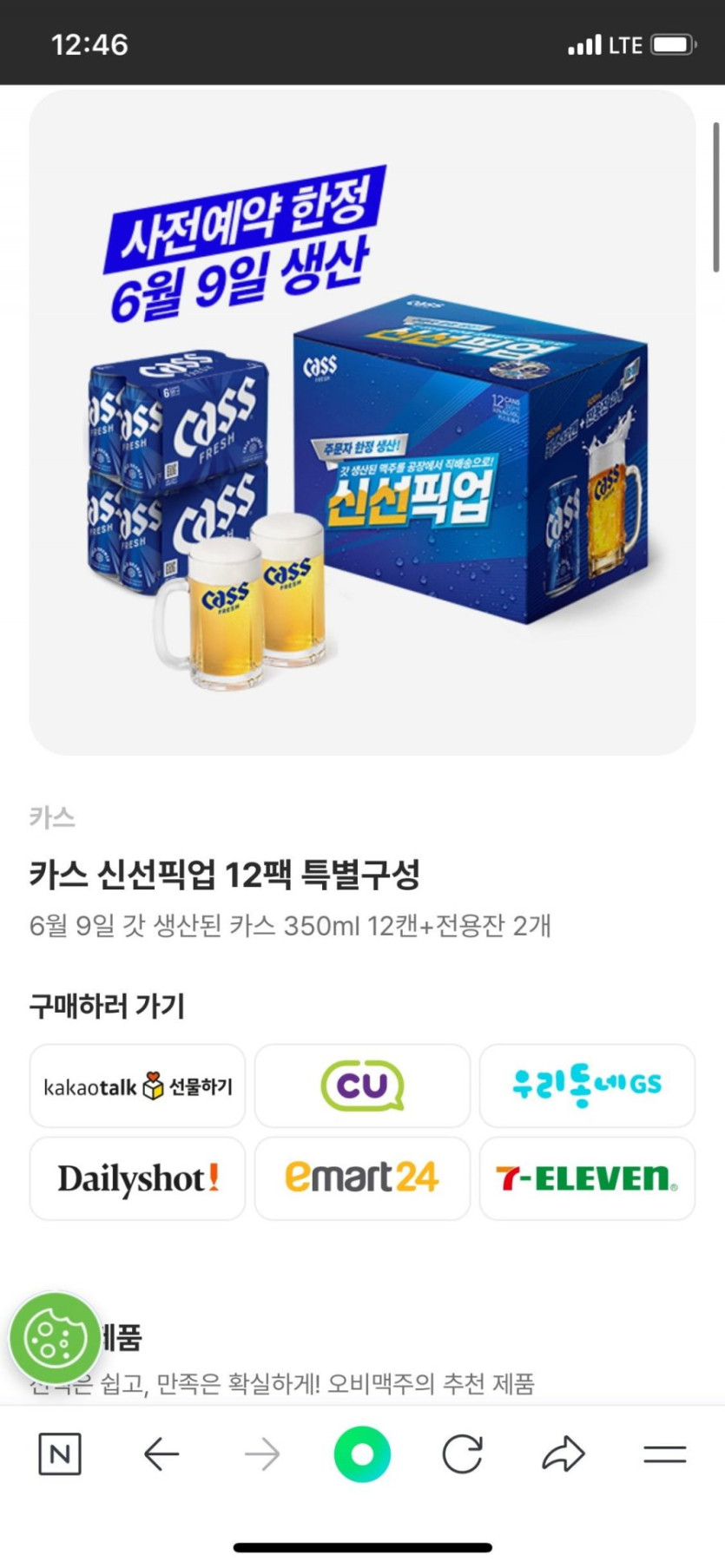Buy via the CU store button
This screenshot has width=725, height=1568.
tap(362, 1086)
